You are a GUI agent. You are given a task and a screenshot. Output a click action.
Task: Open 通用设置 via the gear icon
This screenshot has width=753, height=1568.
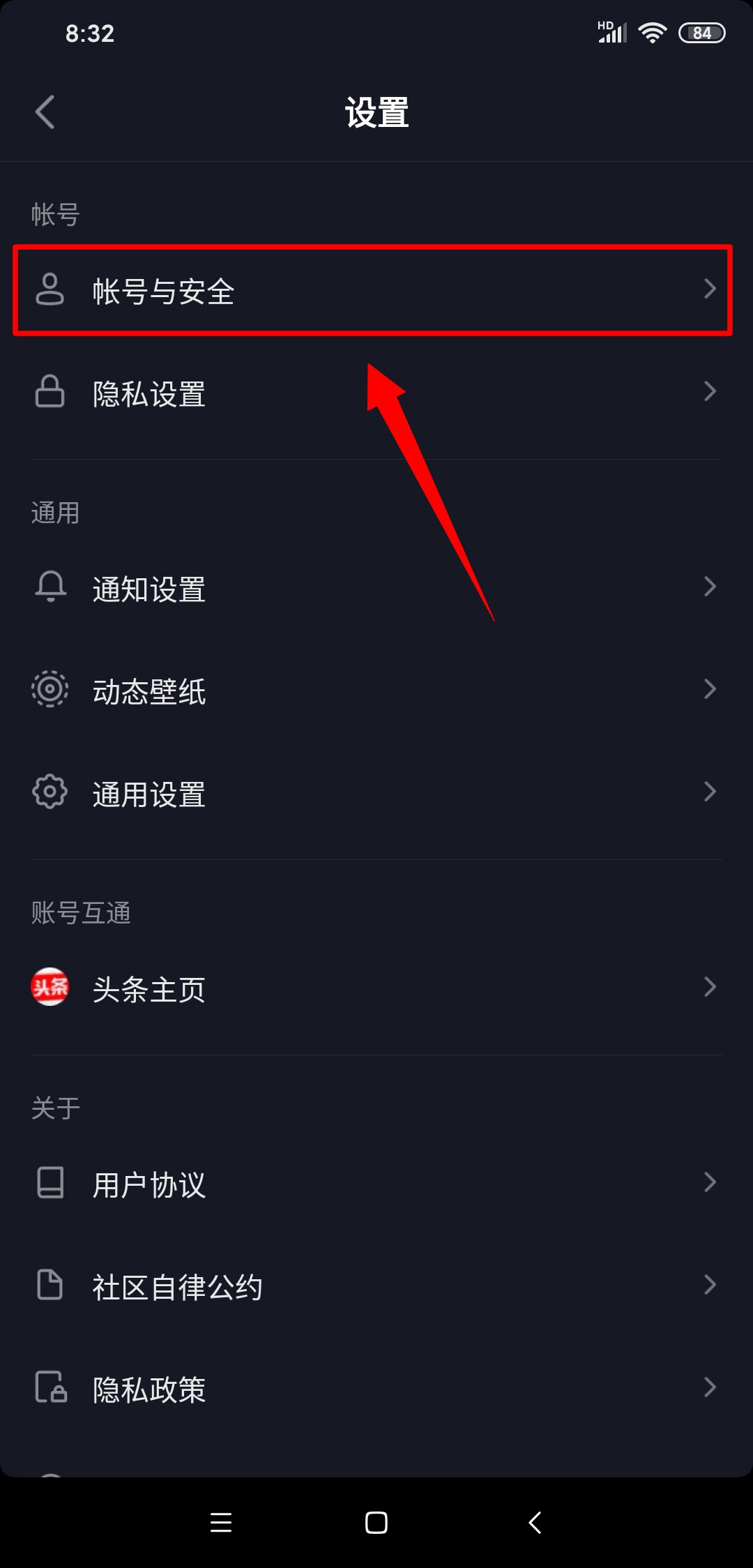pos(50,792)
